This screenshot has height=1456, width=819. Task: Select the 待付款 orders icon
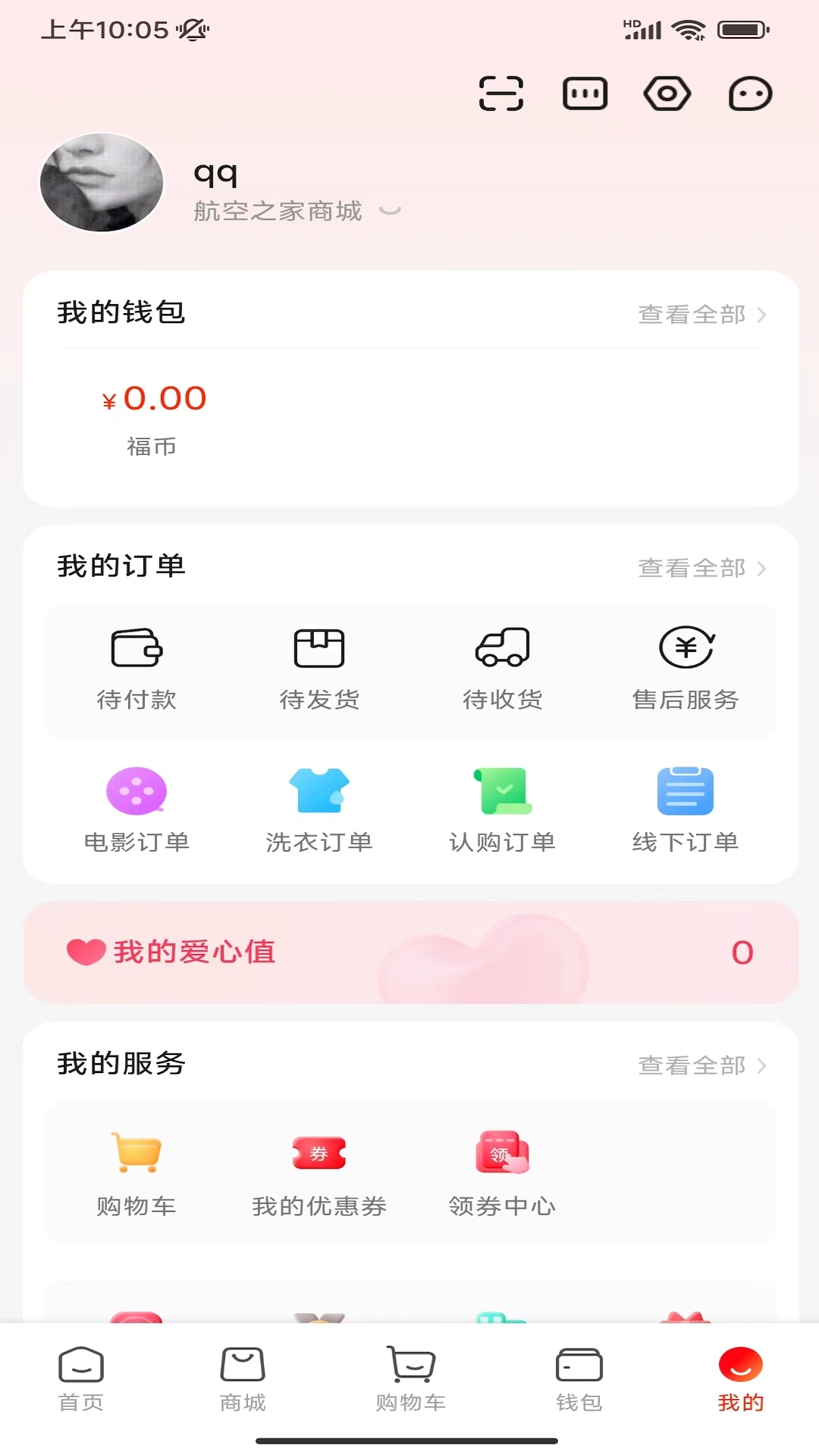pos(136,667)
